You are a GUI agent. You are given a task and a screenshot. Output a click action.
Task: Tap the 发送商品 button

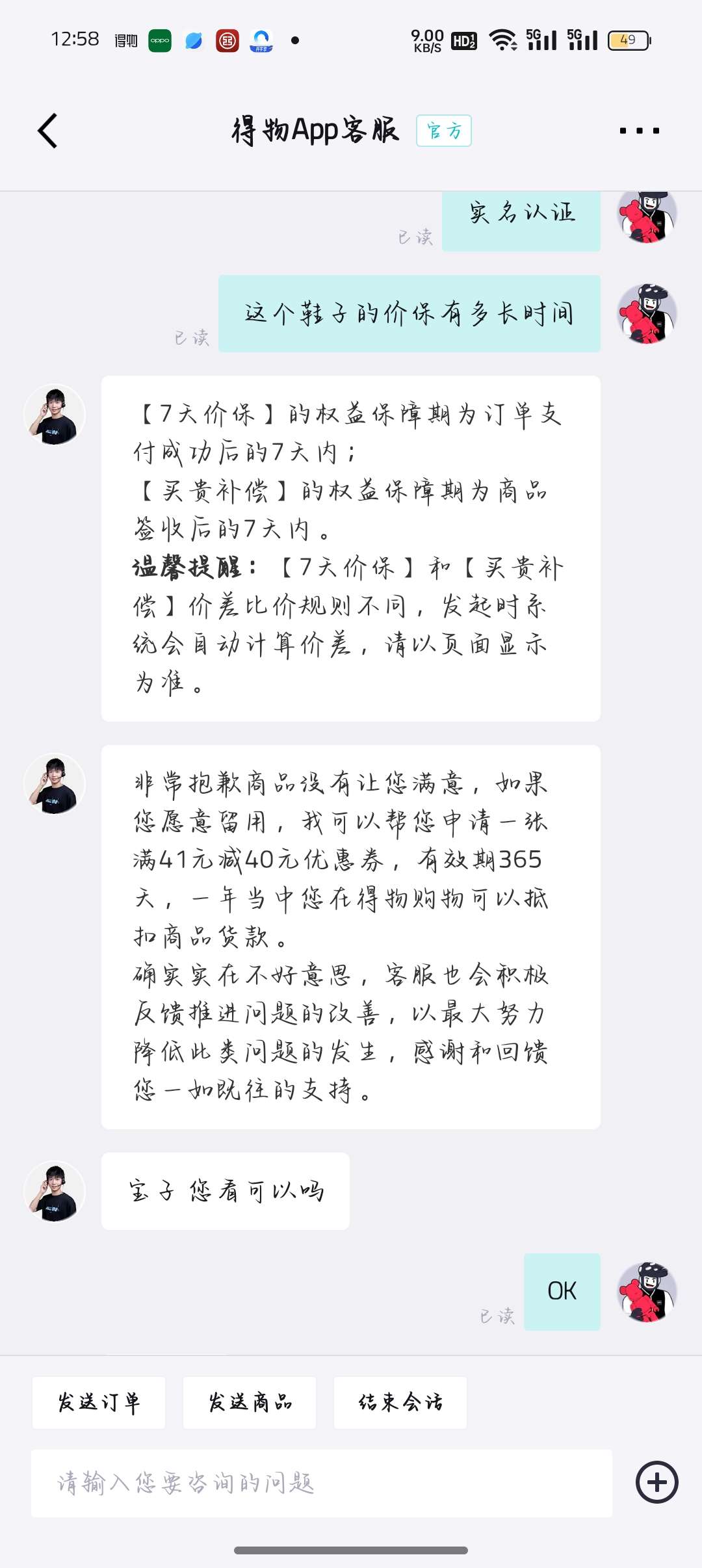pyautogui.click(x=250, y=1402)
